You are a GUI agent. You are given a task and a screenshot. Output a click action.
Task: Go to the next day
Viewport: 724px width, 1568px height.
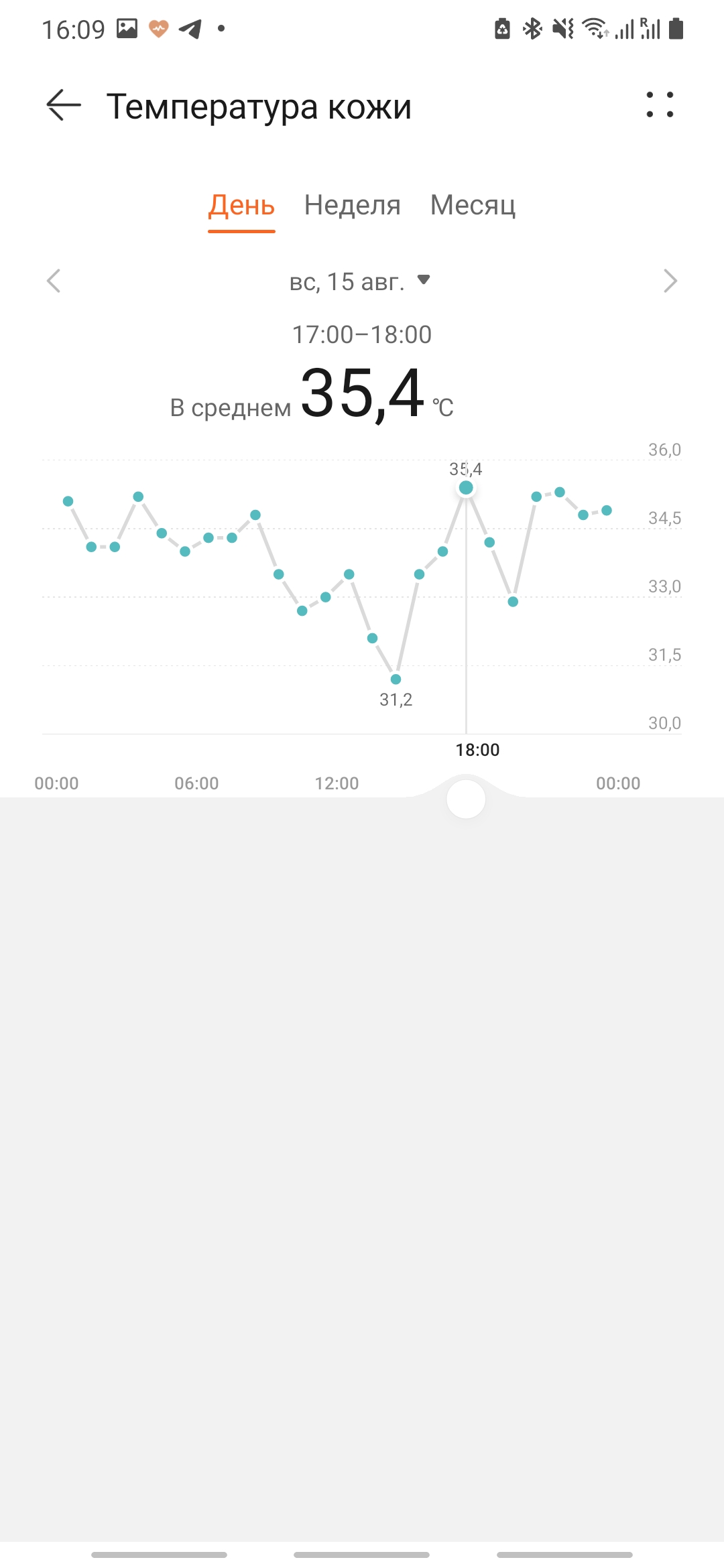click(x=670, y=281)
